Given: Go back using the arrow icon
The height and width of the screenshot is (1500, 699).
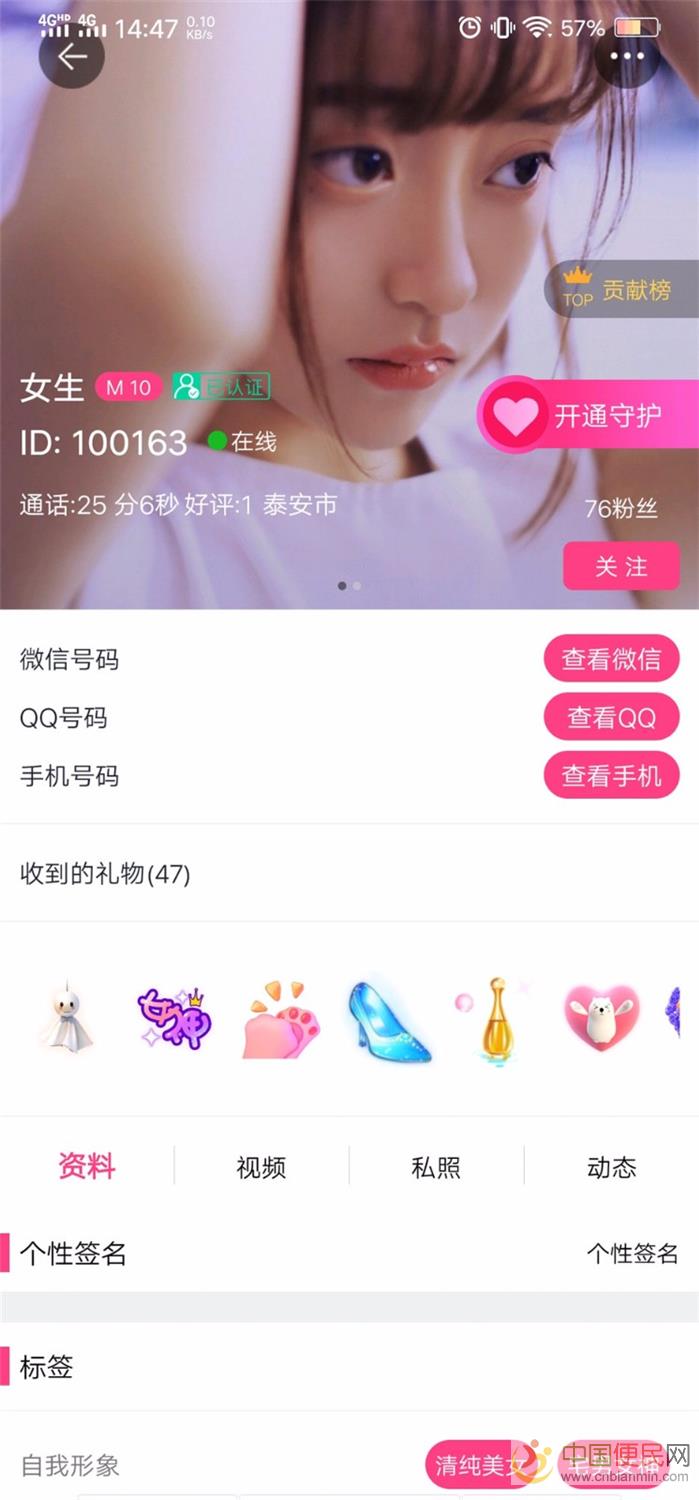Looking at the screenshot, I should pyautogui.click(x=72, y=57).
